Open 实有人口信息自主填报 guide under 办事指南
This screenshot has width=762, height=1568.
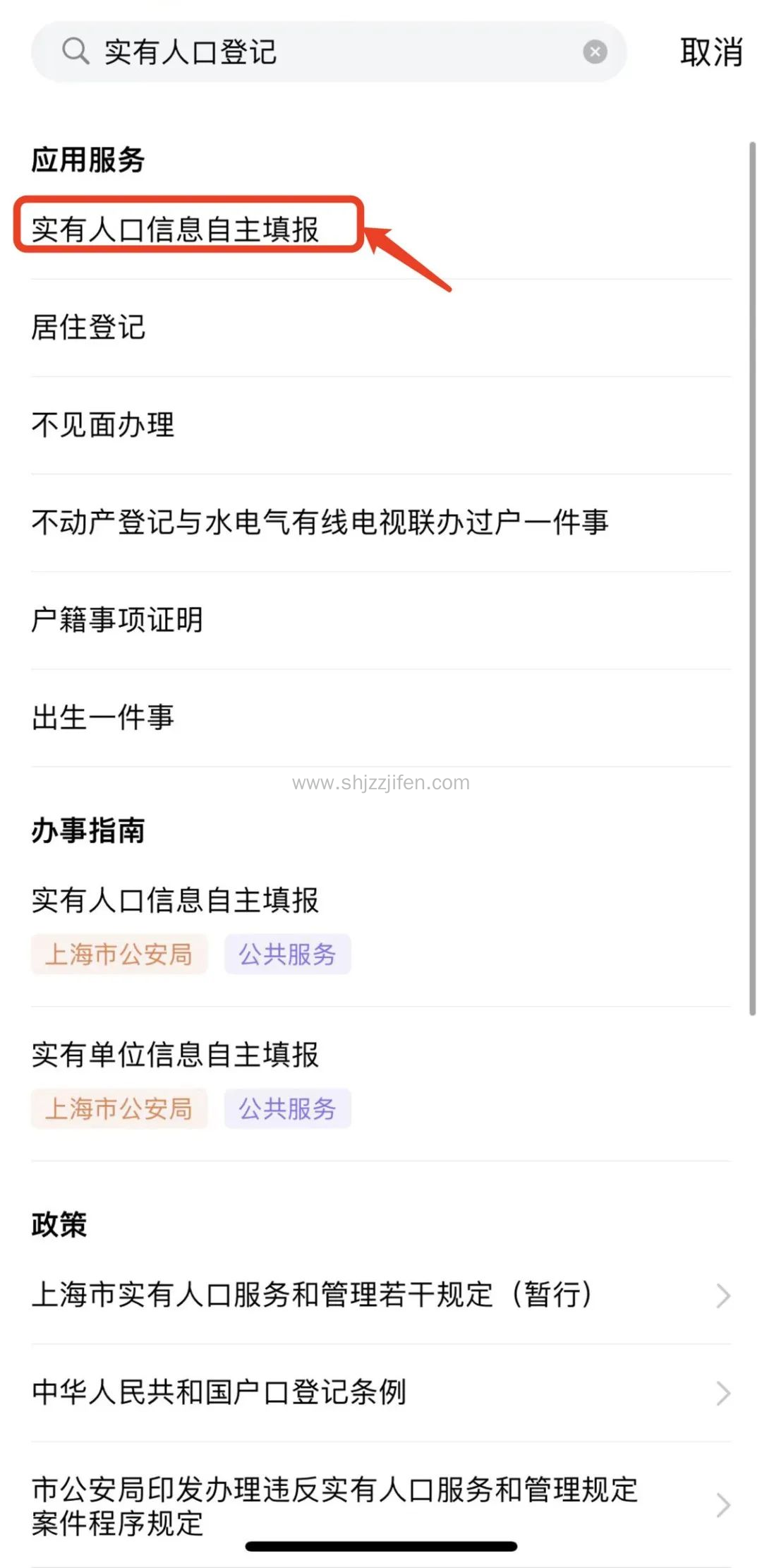coord(176,901)
